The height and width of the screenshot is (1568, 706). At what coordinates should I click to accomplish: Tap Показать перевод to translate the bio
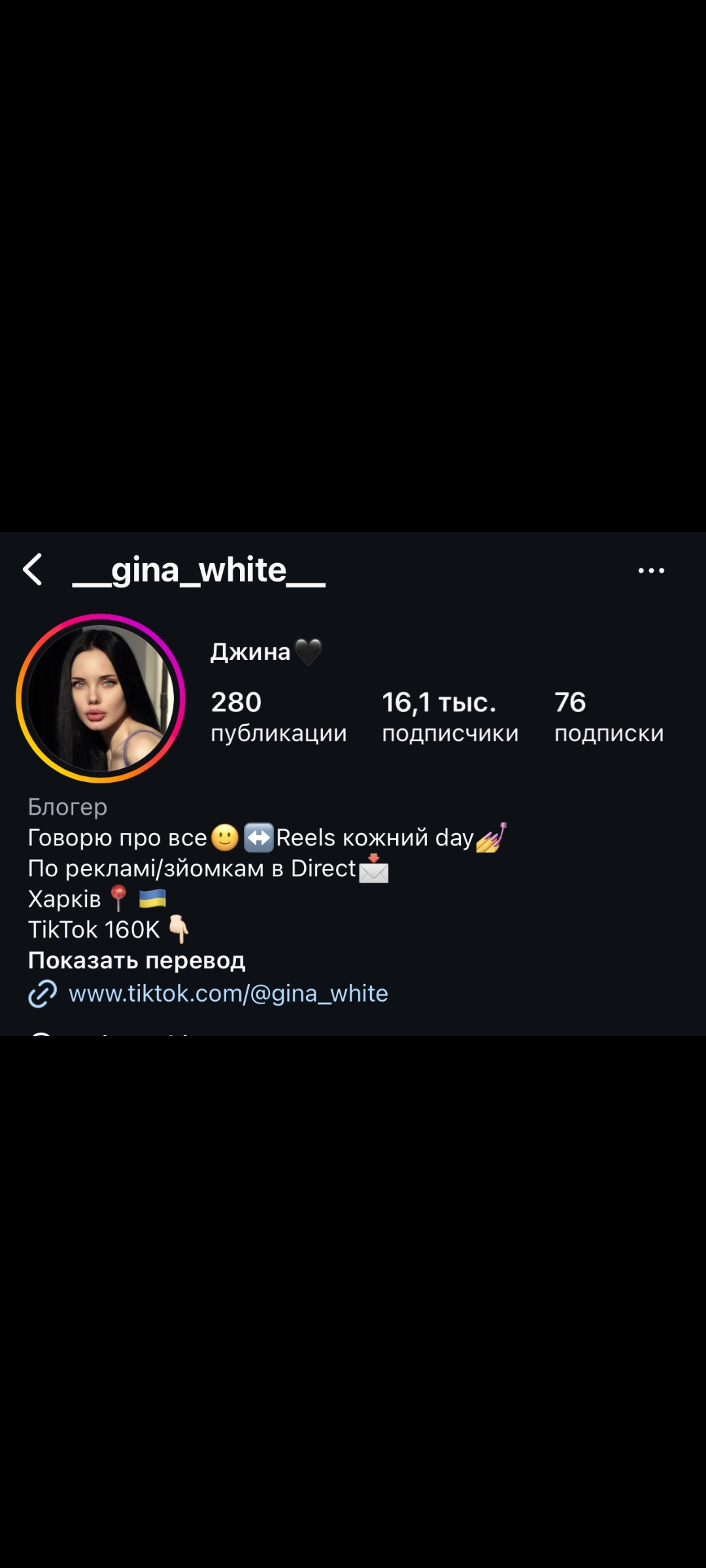[137, 960]
